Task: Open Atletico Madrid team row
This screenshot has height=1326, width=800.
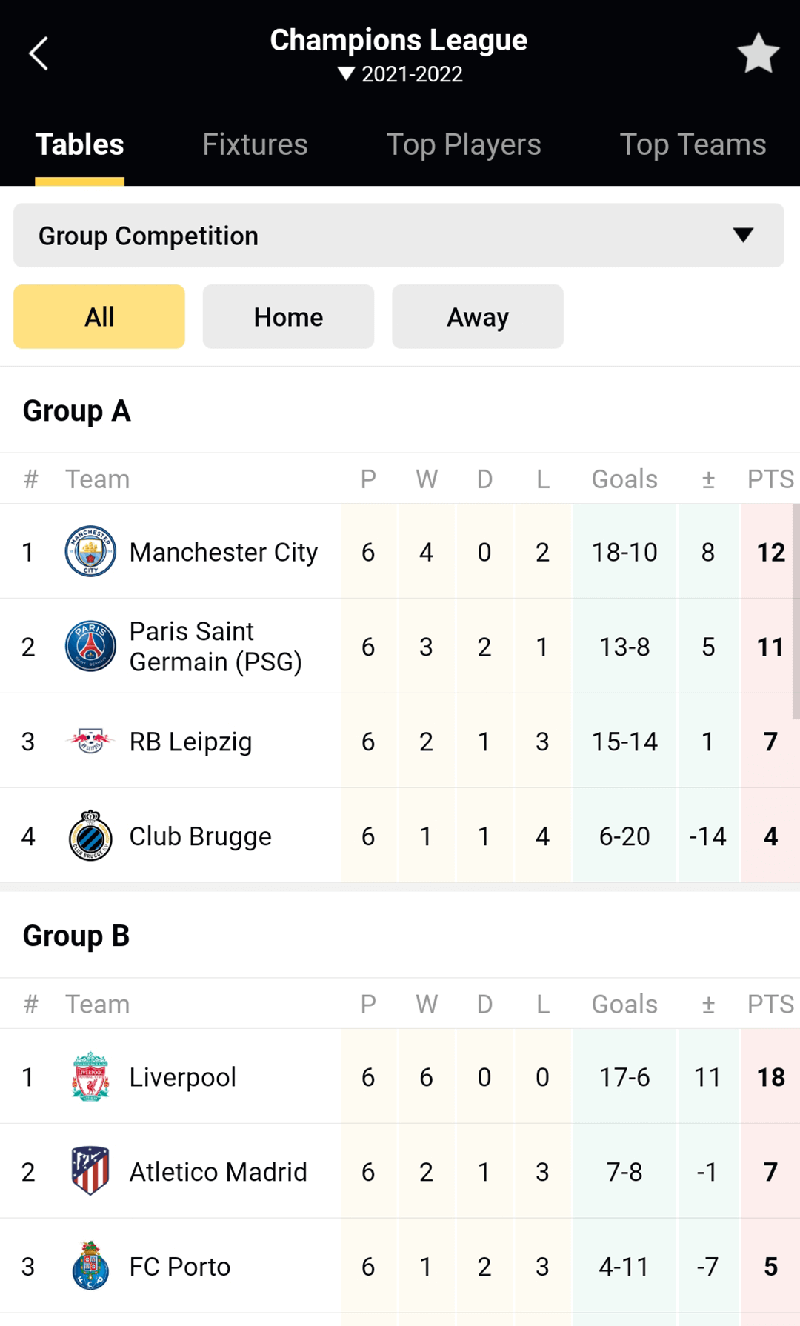Action: (x=400, y=1172)
